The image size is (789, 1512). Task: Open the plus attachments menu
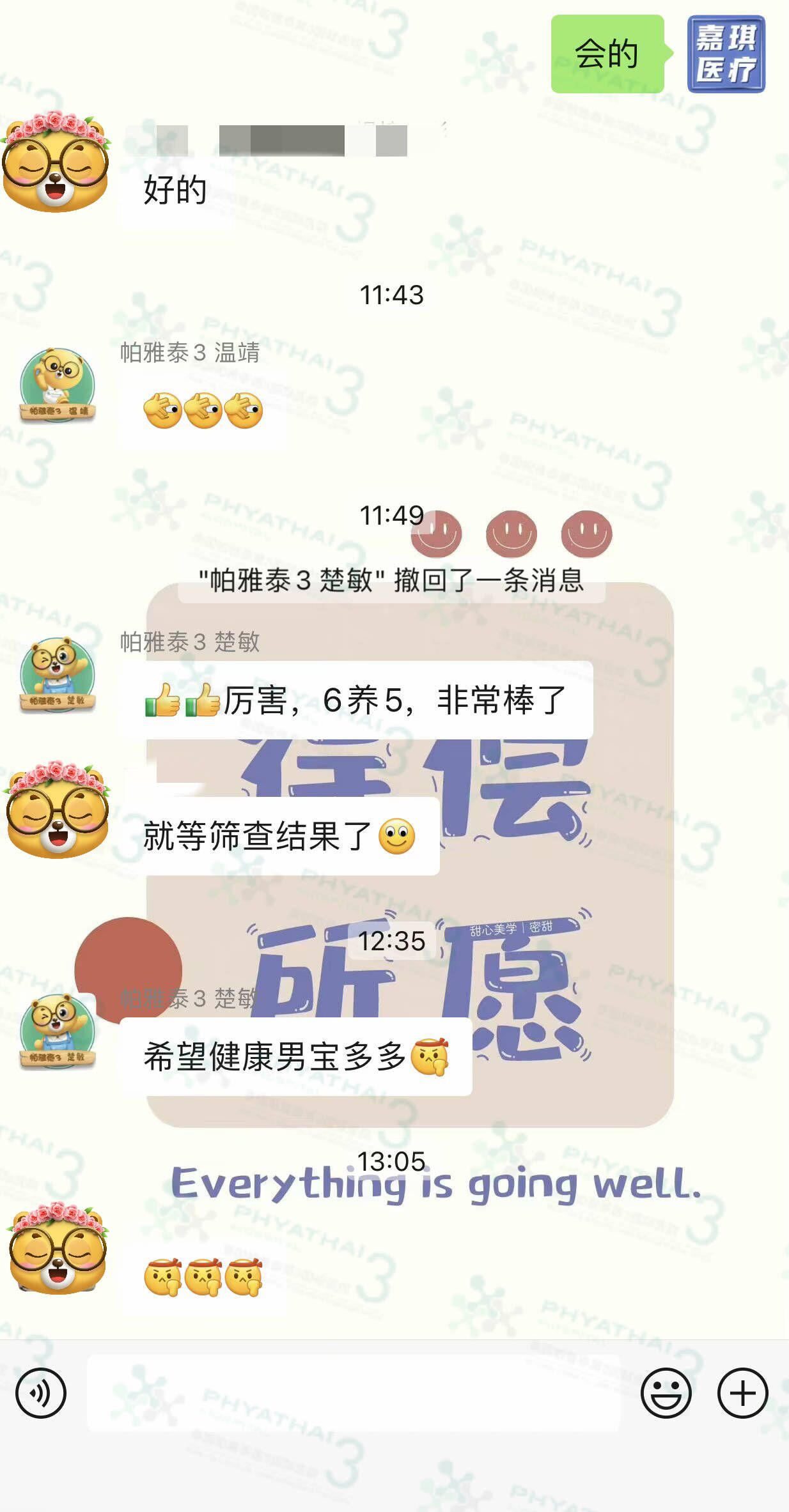(x=742, y=1392)
